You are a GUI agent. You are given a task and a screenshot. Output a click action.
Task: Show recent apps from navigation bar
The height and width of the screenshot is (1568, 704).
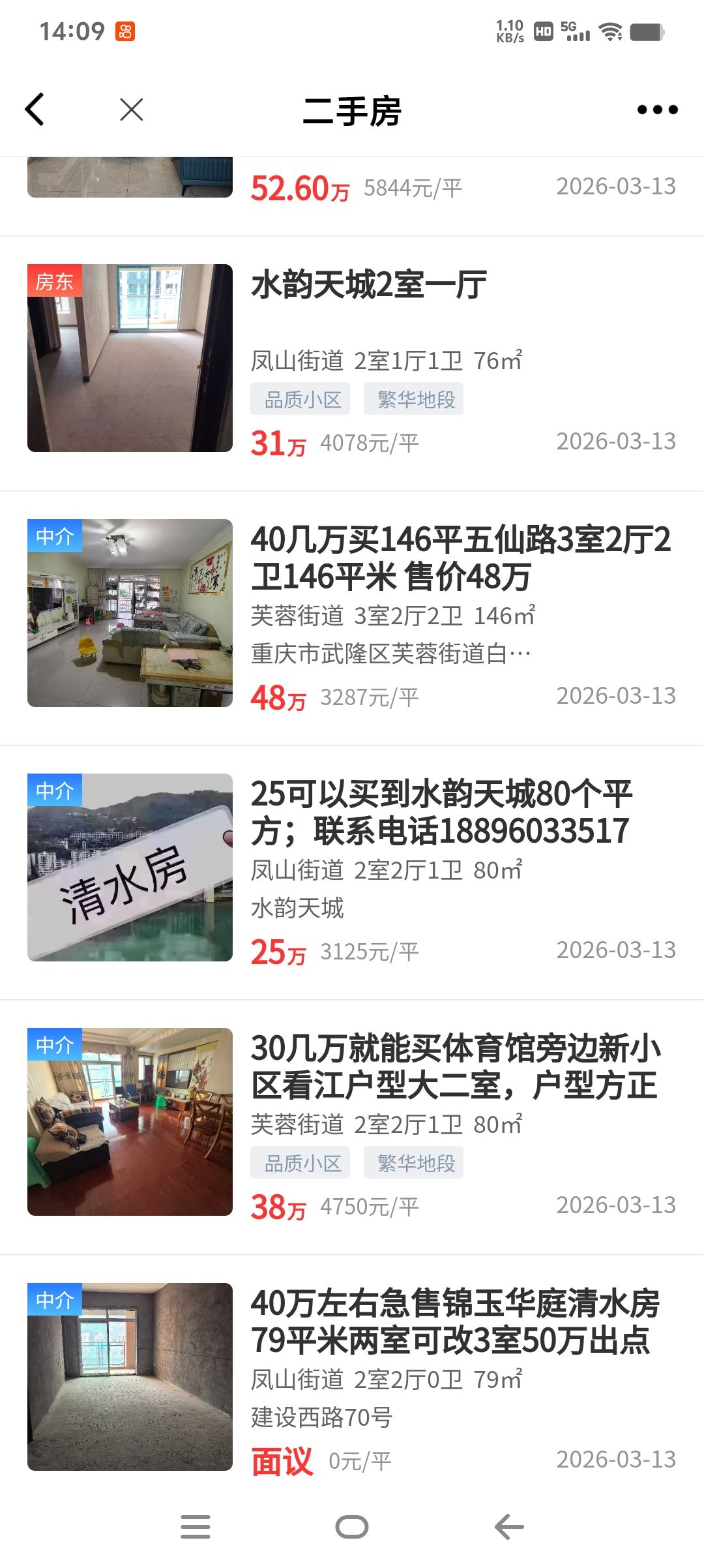point(196,1527)
